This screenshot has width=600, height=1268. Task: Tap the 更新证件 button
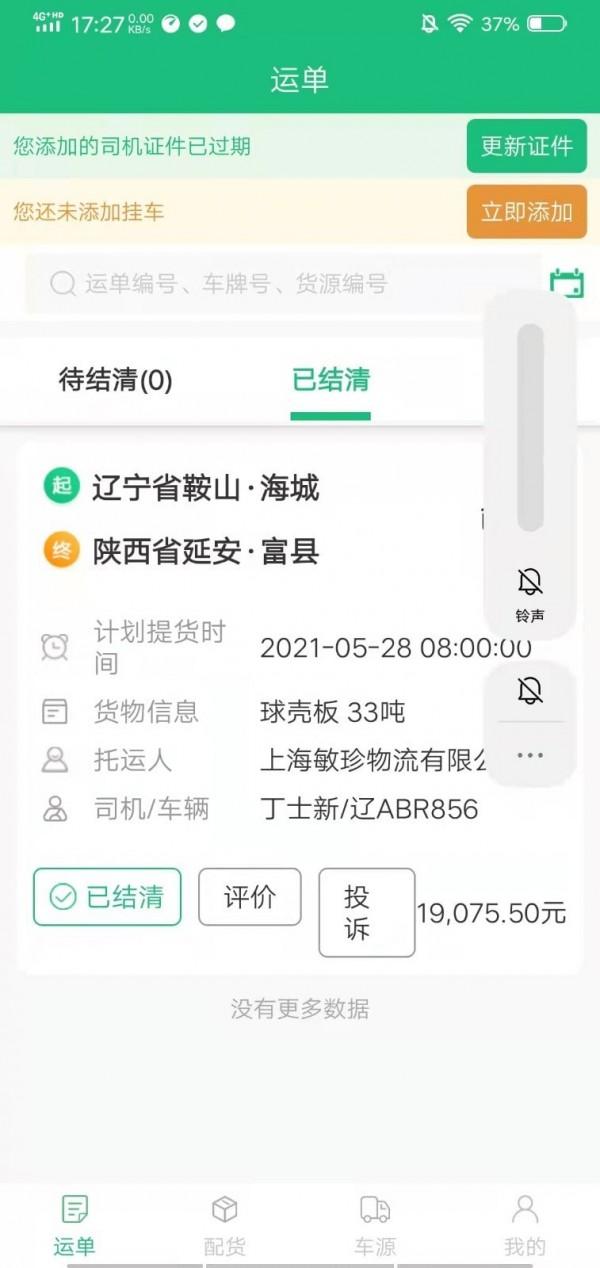coord(526,146)
